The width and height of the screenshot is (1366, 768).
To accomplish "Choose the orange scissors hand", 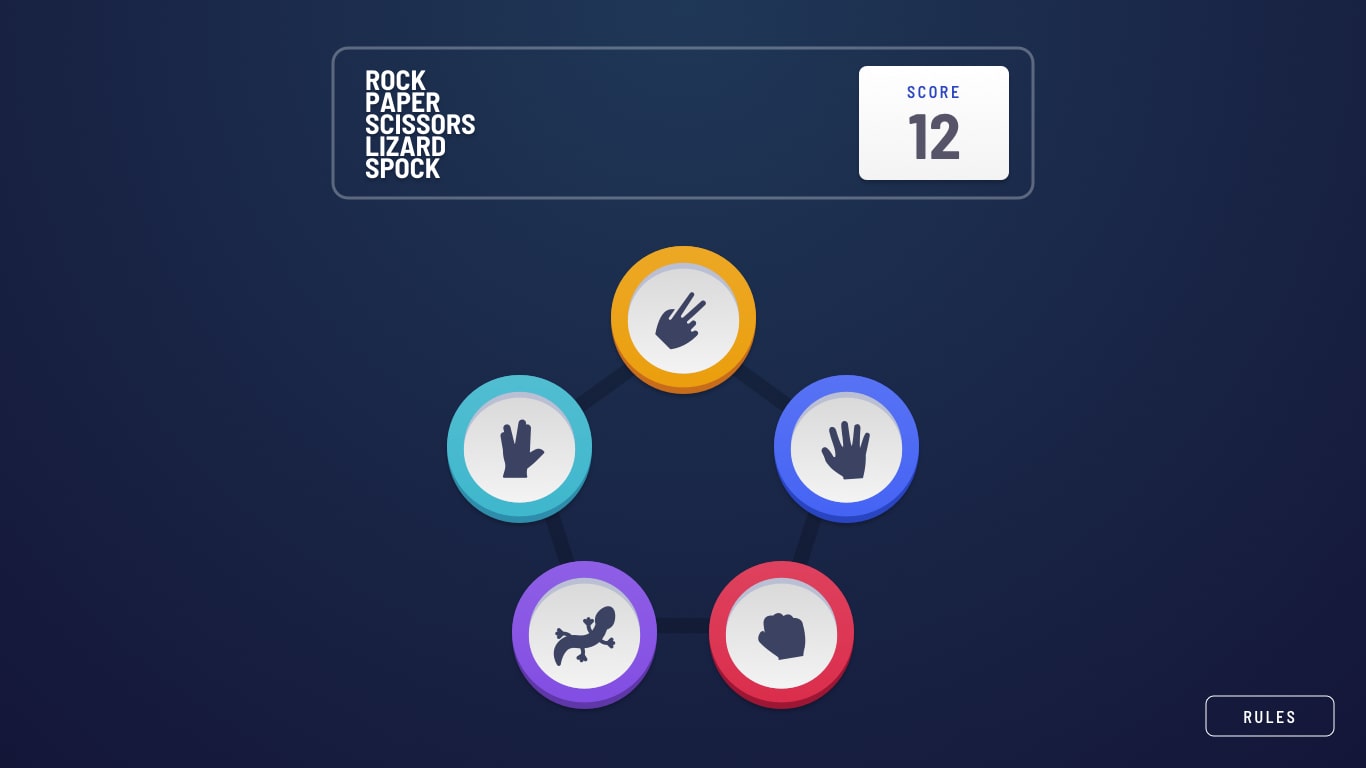I will (x=683, y=320).
